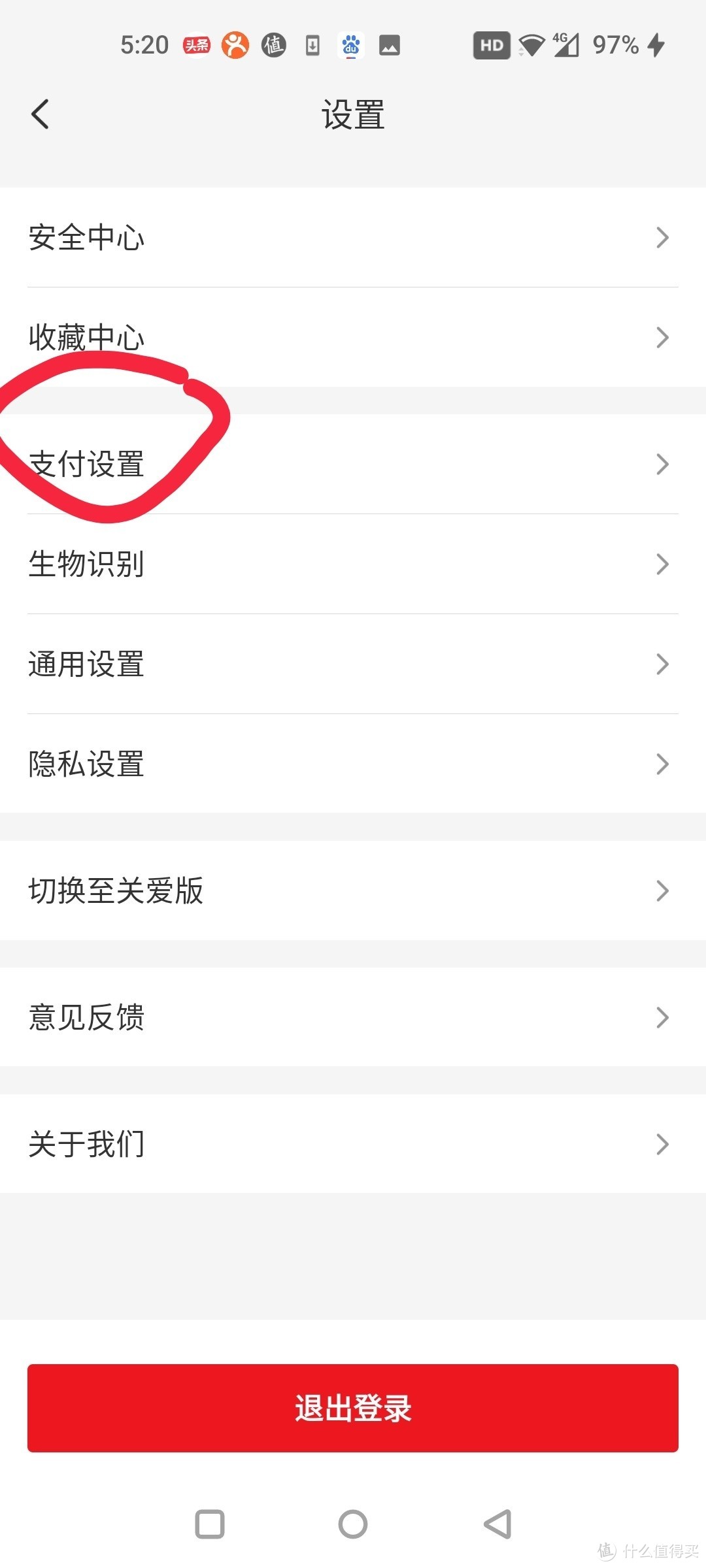Select 切换至关爱版 from the list
Viewport: 706px width, 1568px height.
pyautogui.click(x=353, y=890)
